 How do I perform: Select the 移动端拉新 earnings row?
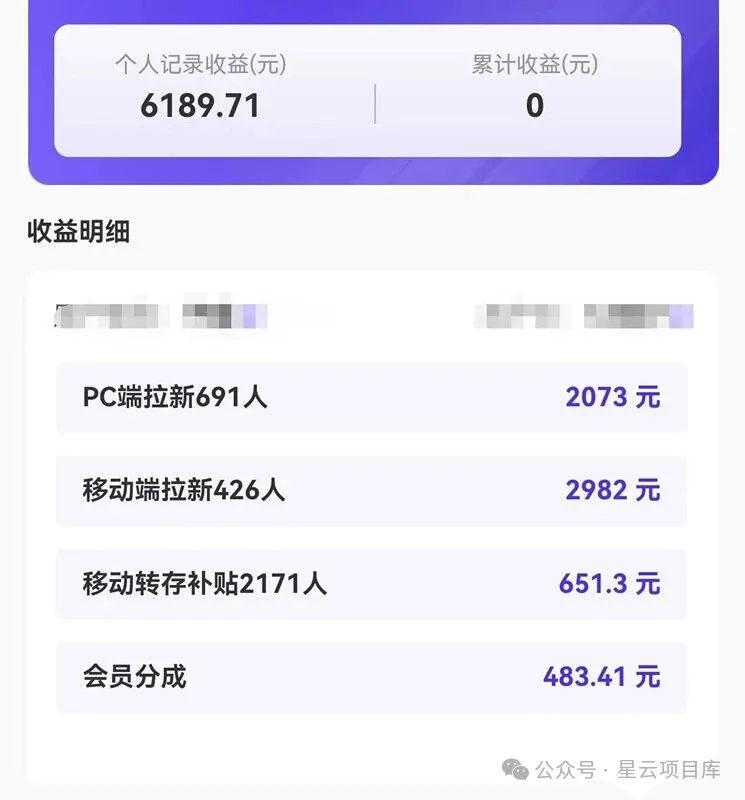click(372, 491)
